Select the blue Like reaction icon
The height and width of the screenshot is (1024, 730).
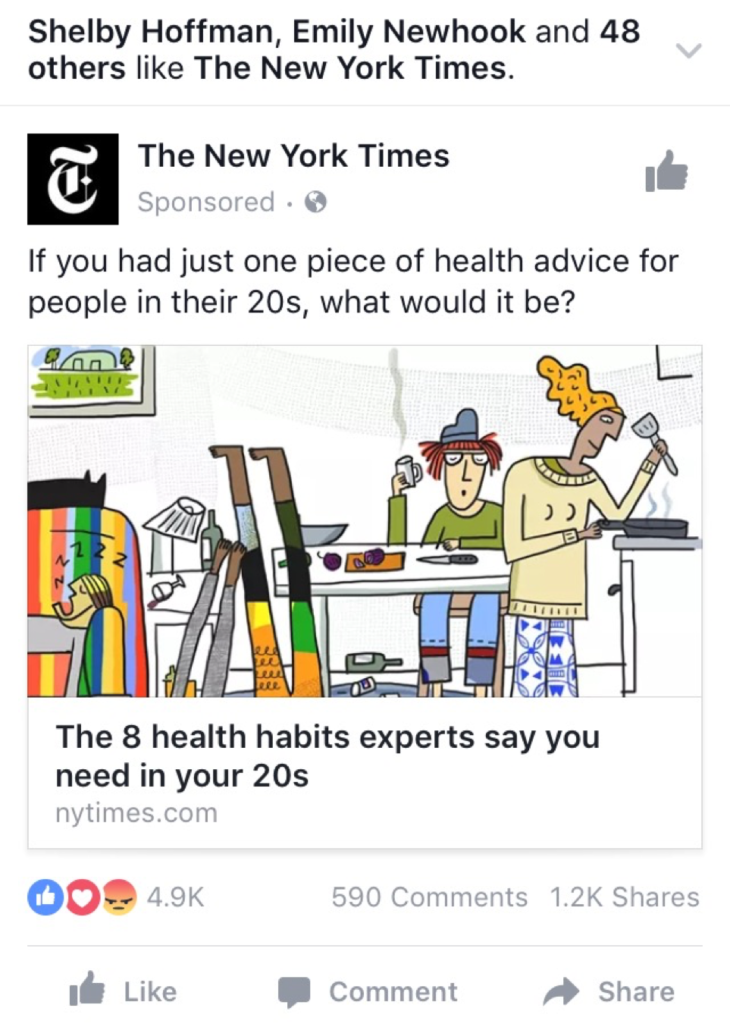(44, 897)
